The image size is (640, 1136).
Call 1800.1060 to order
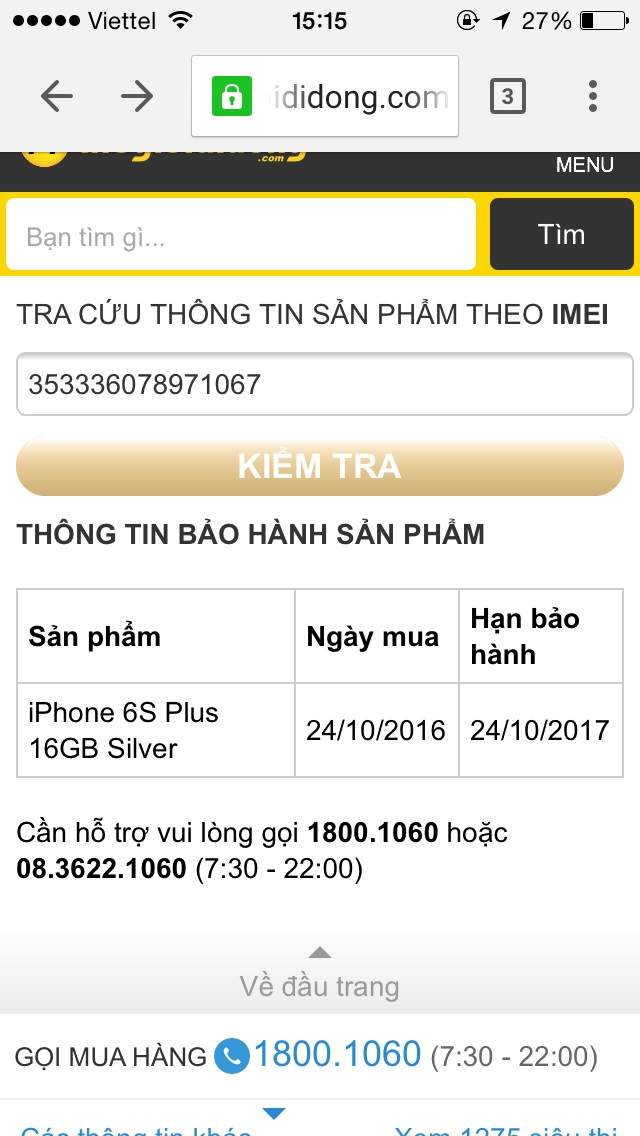tap(336, 1055)
